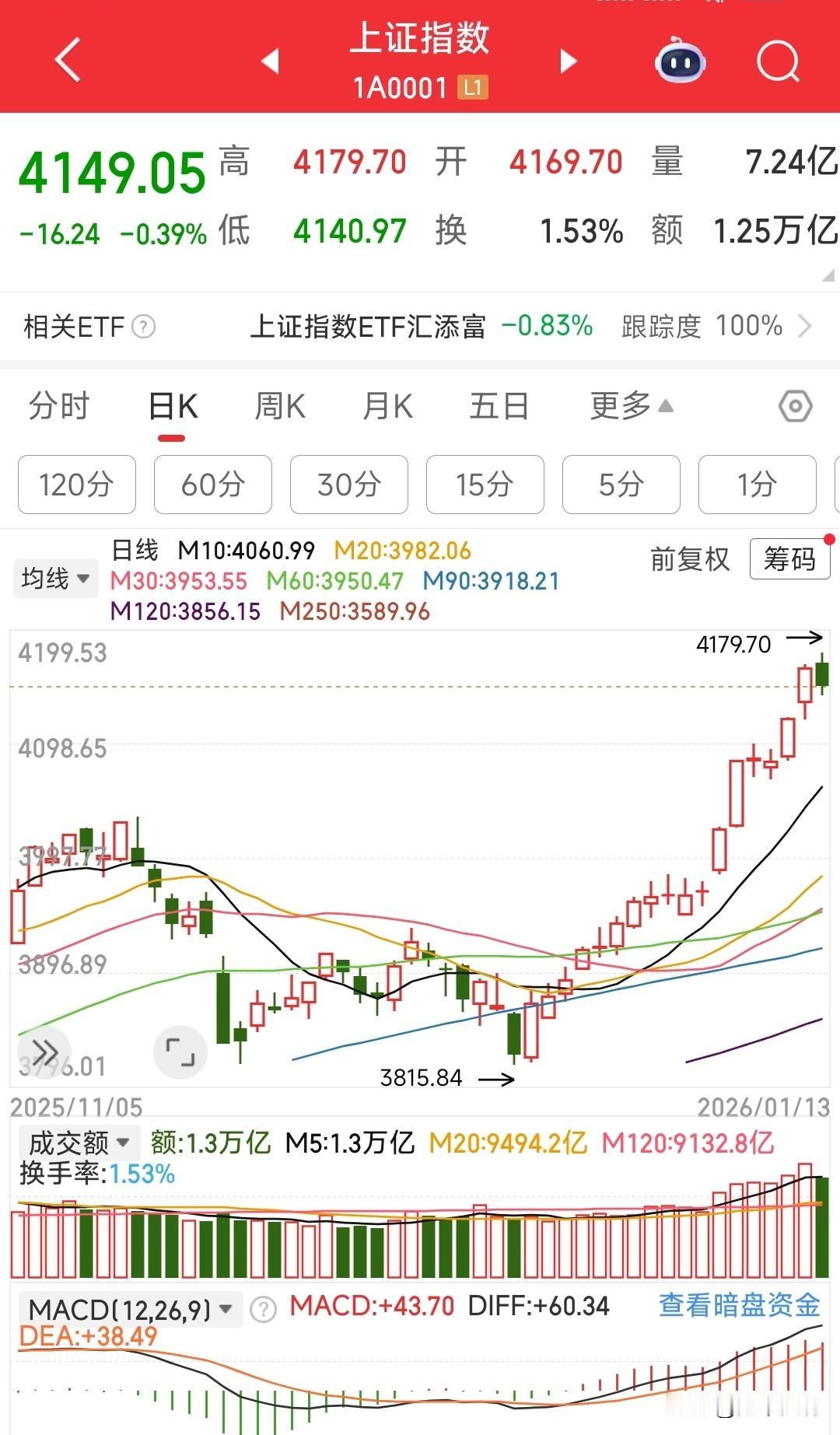Image resolution: width=840 pixels, height=1435 pixels.
Task: Open the 均线 moving-average dropdown
Action: (x=55, y=578)
